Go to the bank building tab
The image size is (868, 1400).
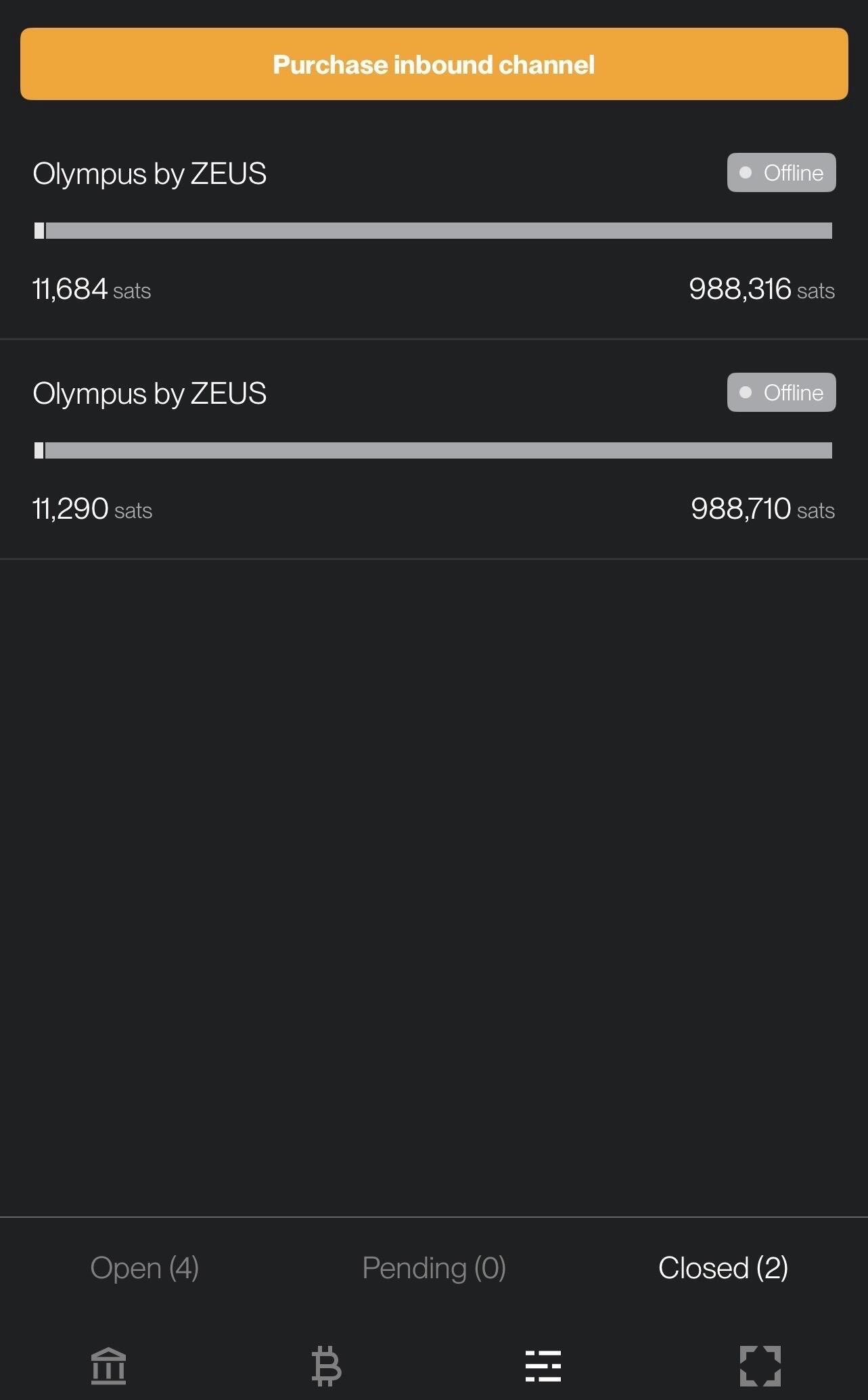[x=108, y=1366]
